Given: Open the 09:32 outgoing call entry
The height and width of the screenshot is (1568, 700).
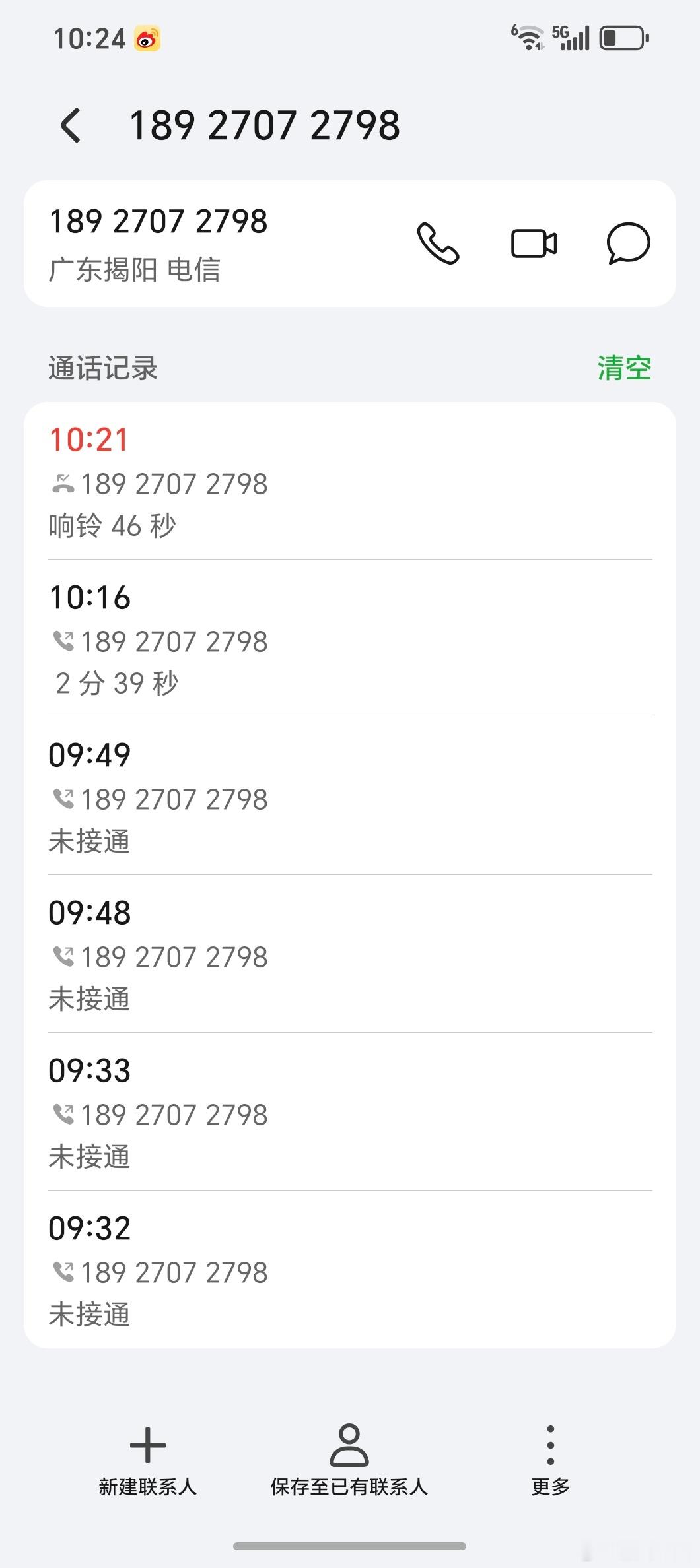Looking at the screenshot, I should click(x=350, y=1270).
